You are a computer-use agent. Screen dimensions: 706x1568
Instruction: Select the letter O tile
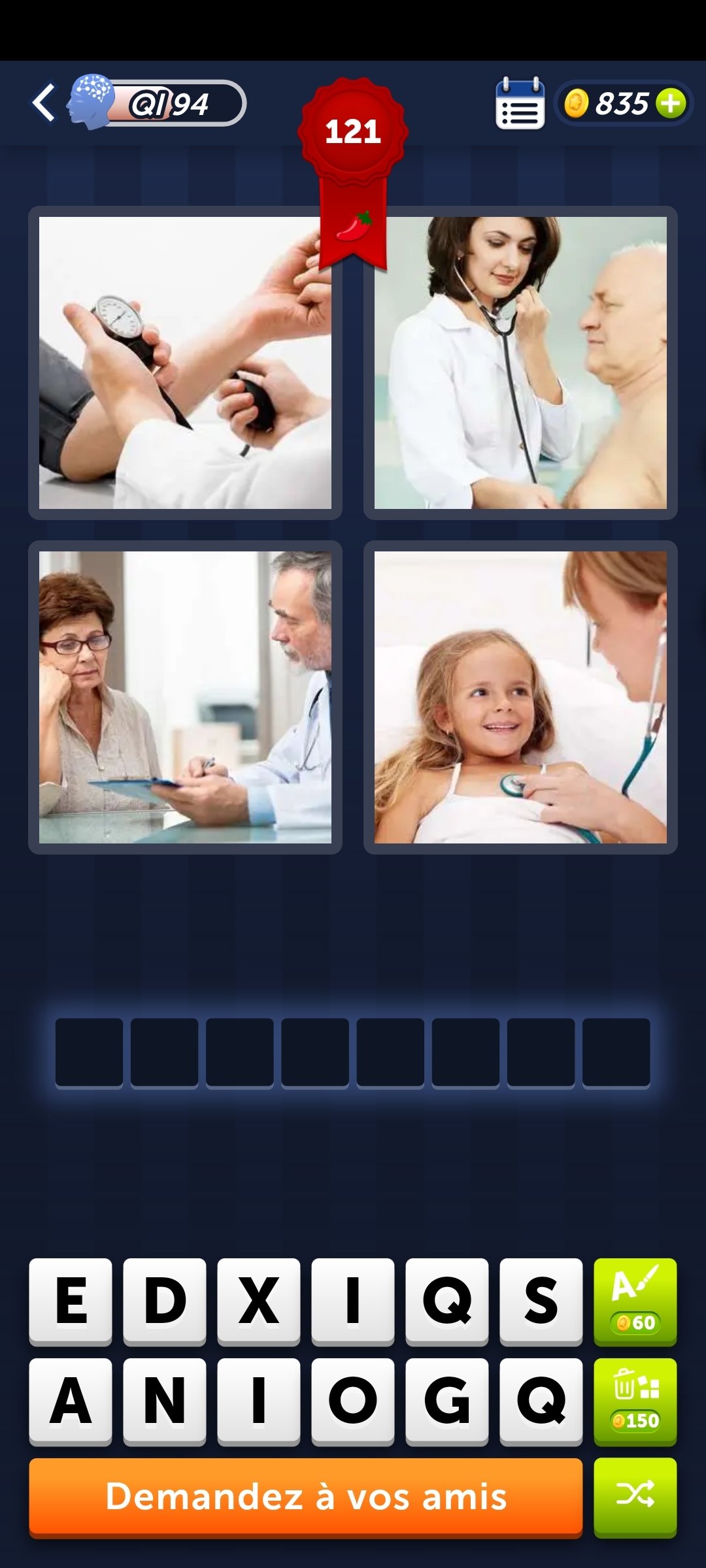pos(353,1400)
